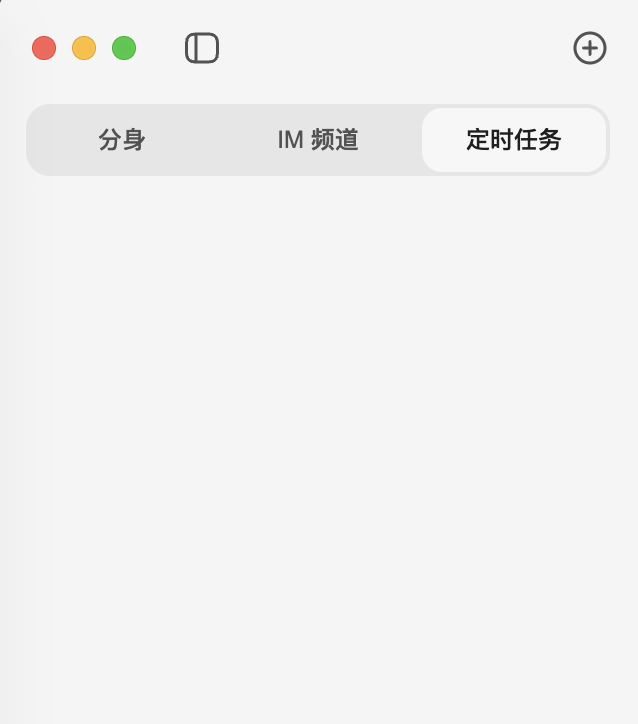Add a new item with plus icon
Viewport: 638px width, 724px height.
(590, 48)
